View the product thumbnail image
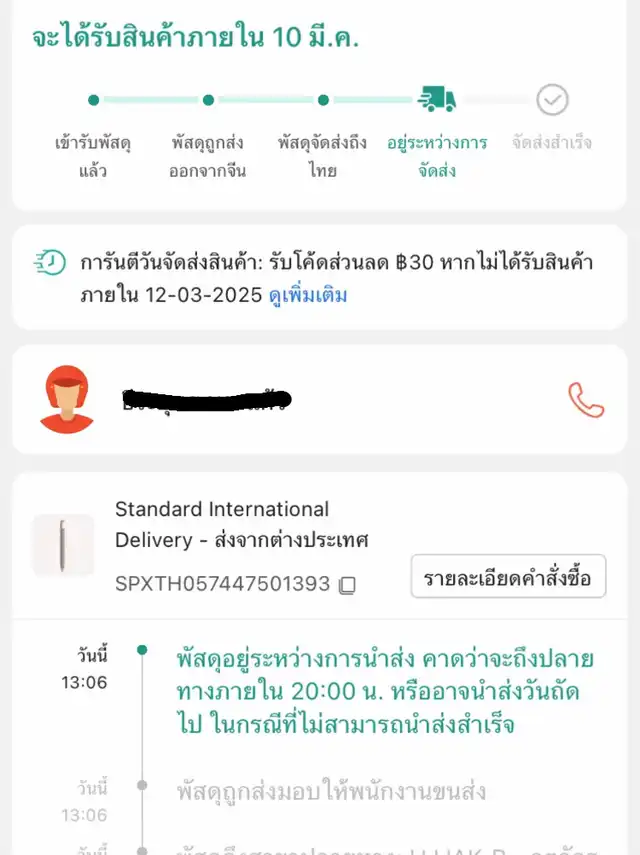Viewport: 640px width, 855px height. [x=63, y=545]
